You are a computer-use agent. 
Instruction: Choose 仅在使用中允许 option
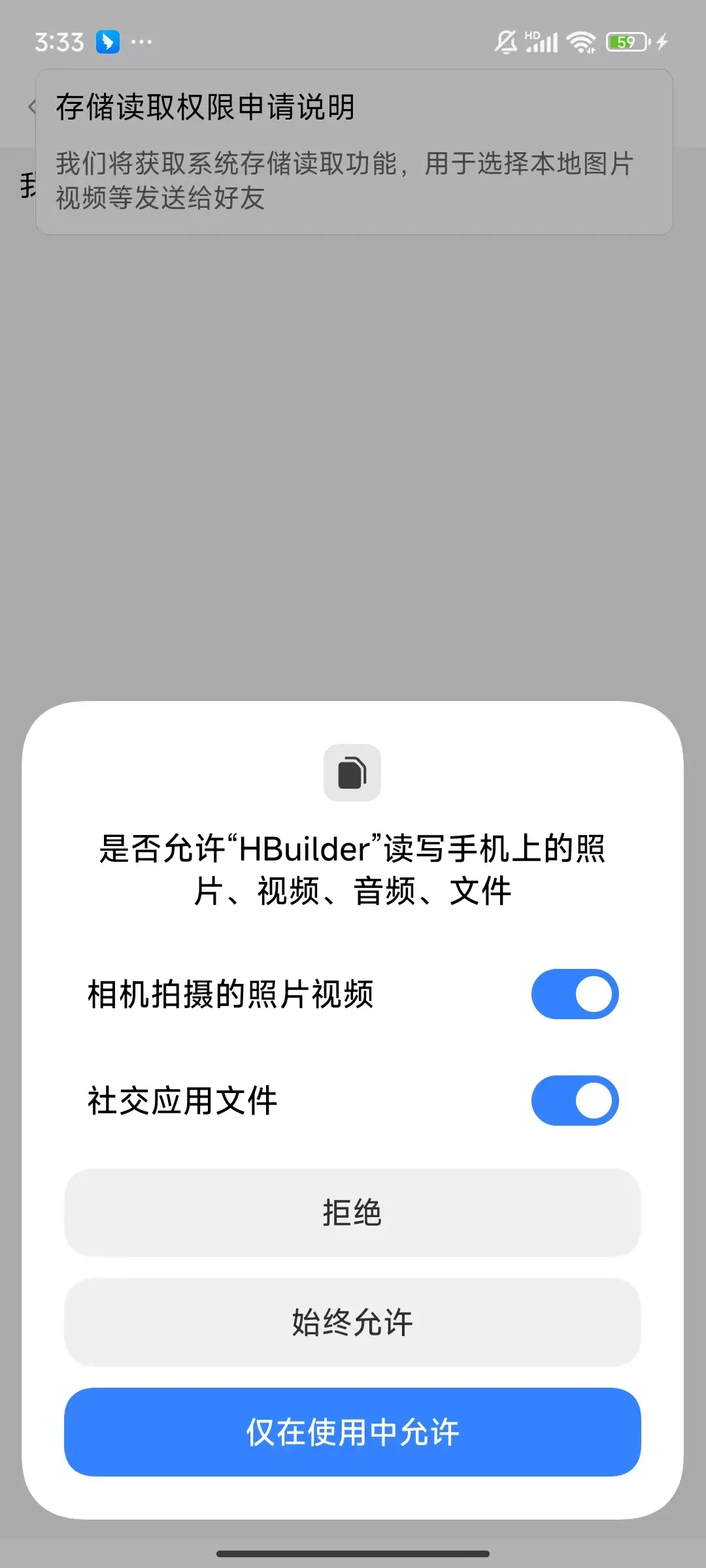pos(352,1432)
